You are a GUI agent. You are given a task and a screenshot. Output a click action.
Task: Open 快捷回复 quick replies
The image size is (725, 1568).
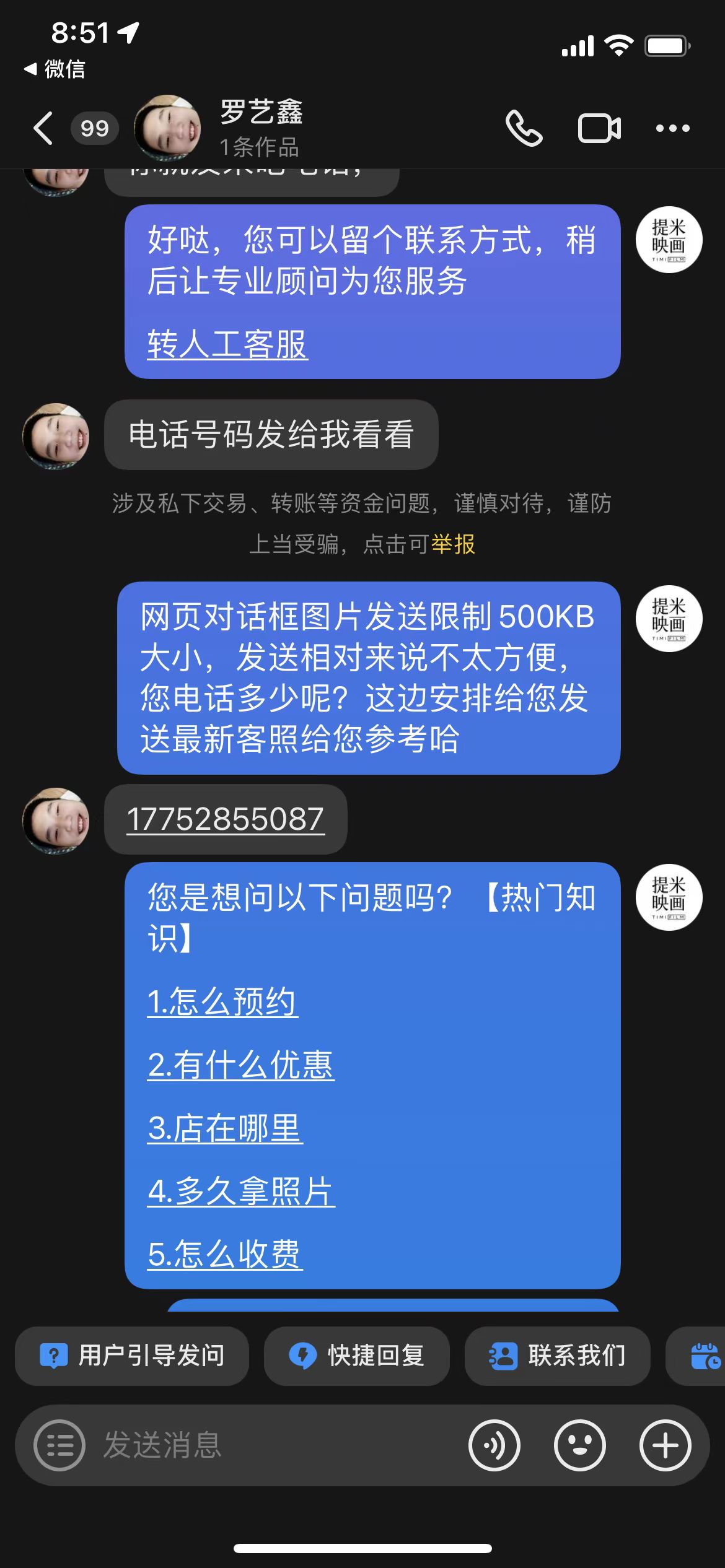click(357, 1356)
